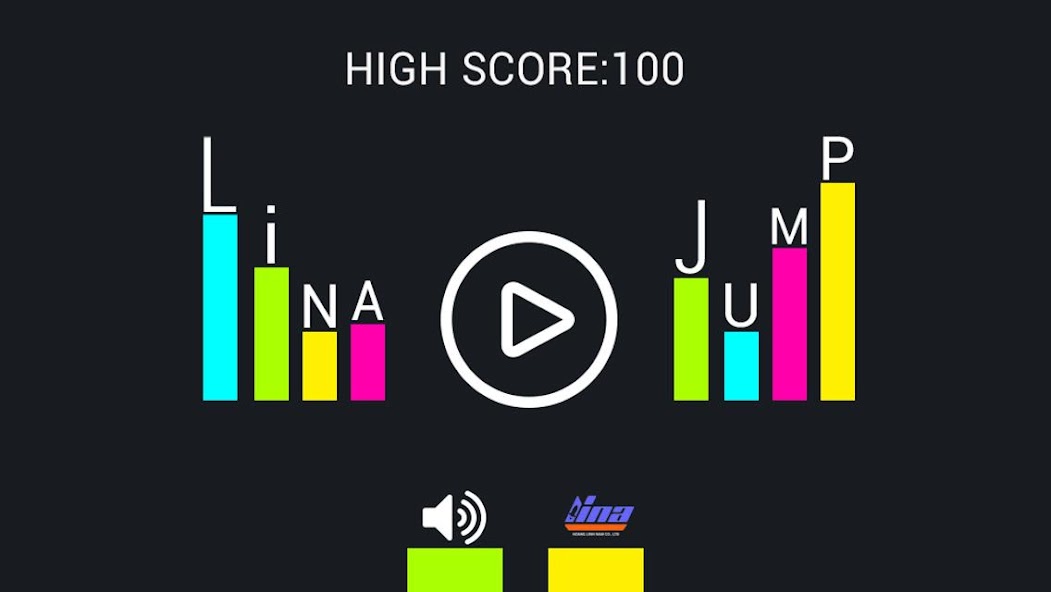
Task: Start the game with the play button
Action: [x=529, y=320]
